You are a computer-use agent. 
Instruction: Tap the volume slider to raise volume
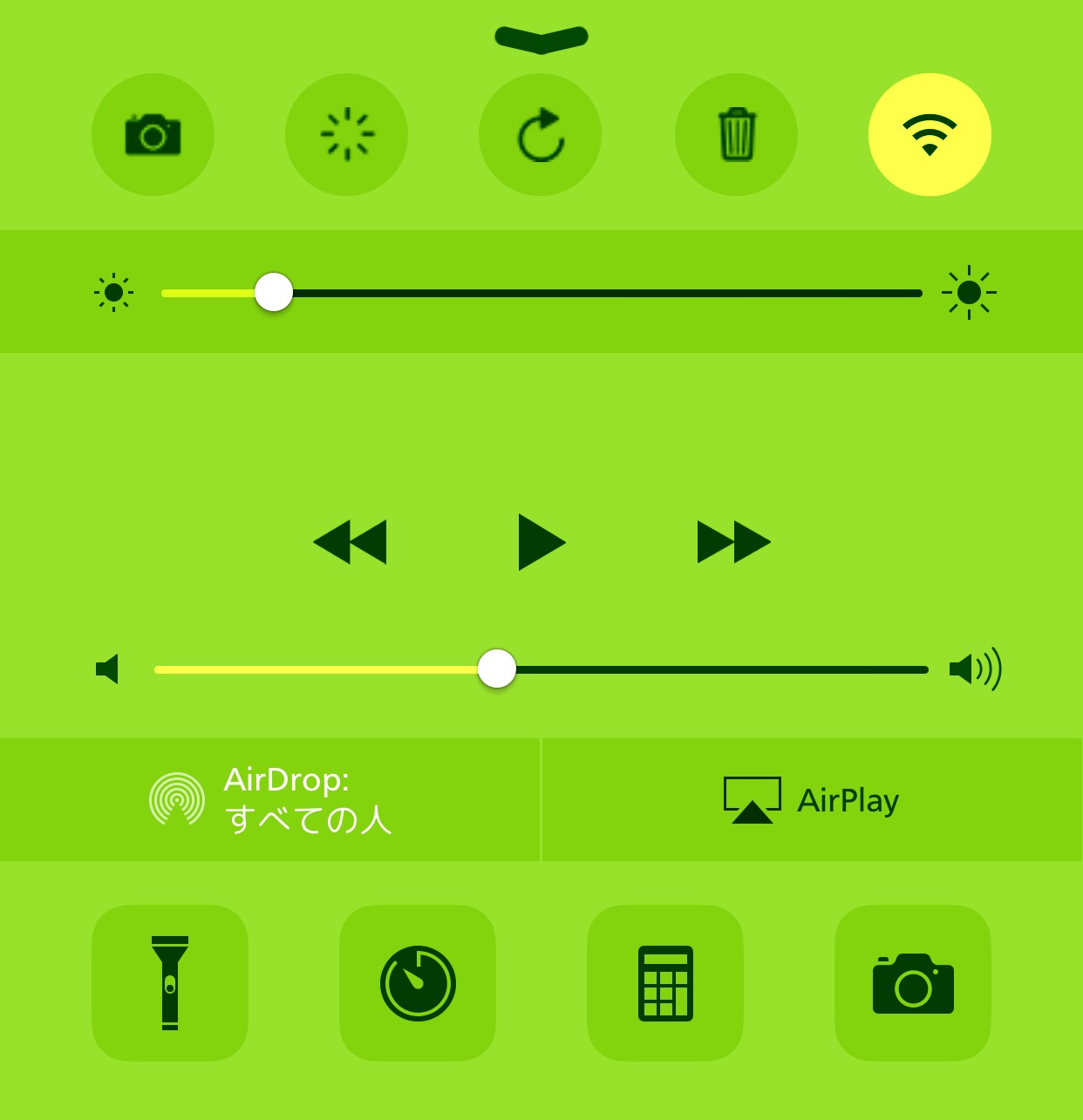[741, 669]
